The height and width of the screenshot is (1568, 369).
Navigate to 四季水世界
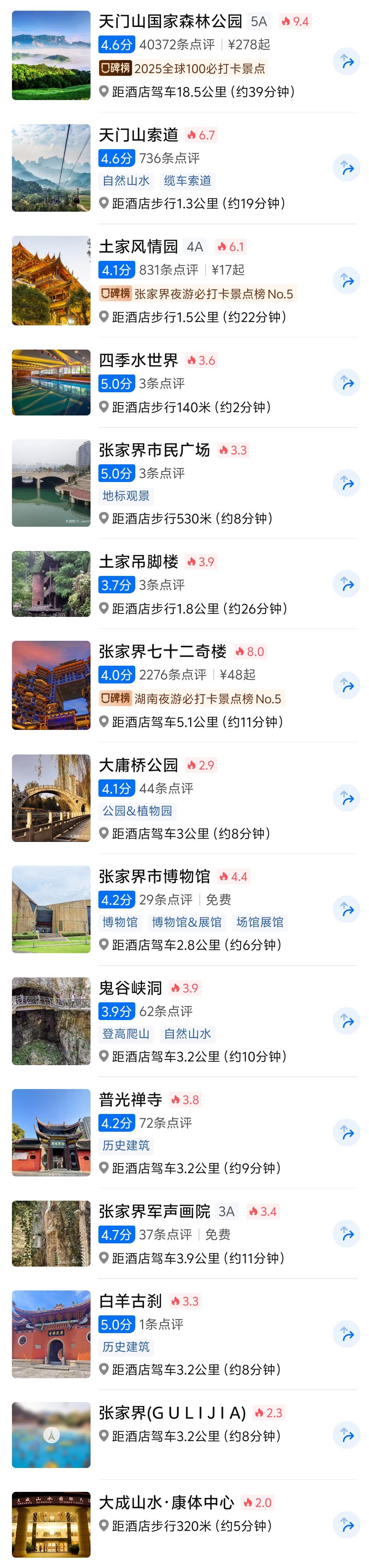click(x=346, y=382)
